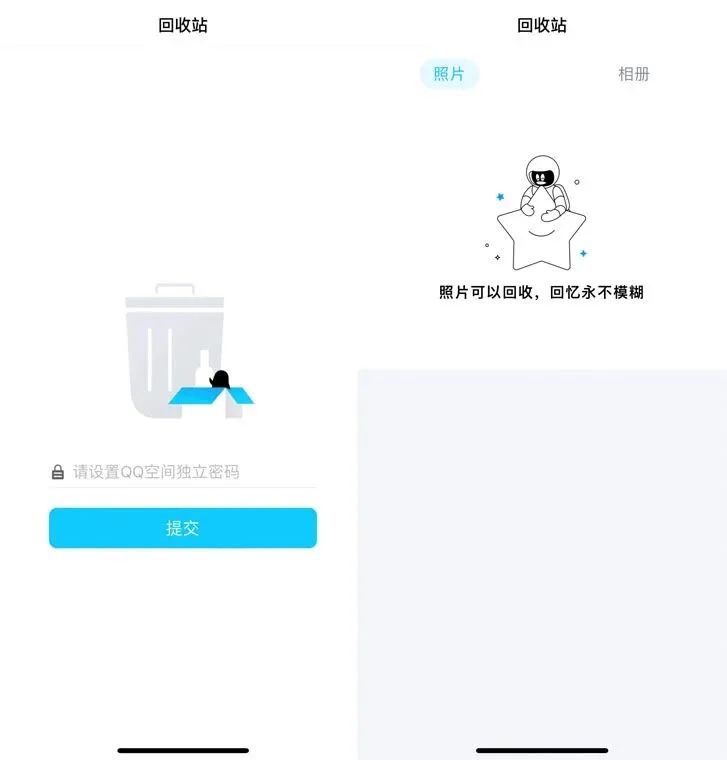727x760 pixels.
Task: Switch to the 照片 tab
Action: coord(449,74)
